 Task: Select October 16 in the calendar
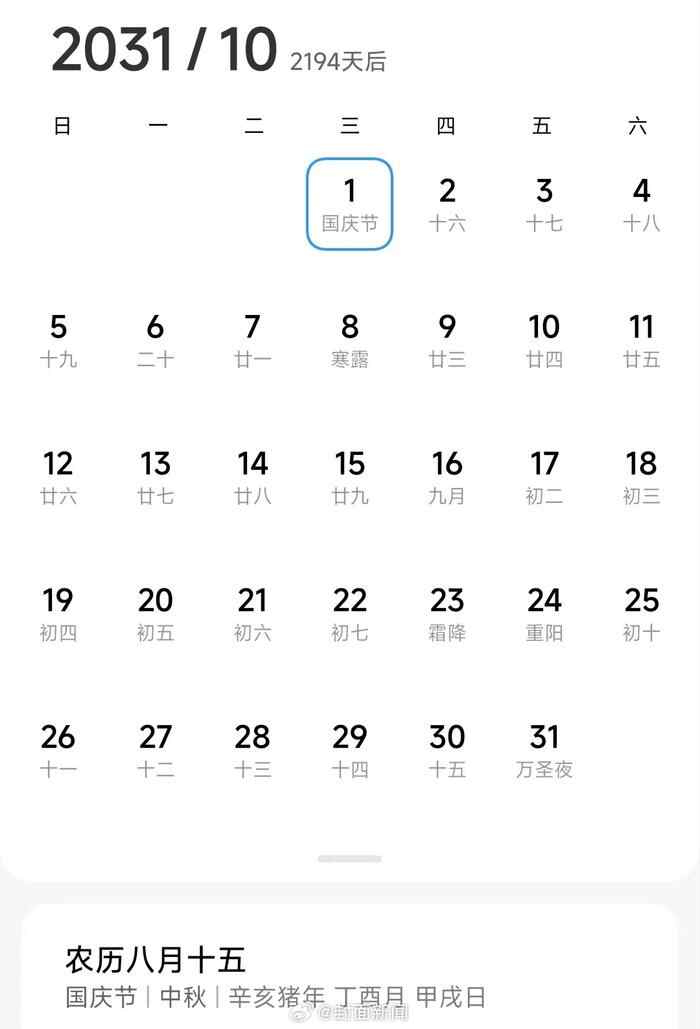pos(447,477)
